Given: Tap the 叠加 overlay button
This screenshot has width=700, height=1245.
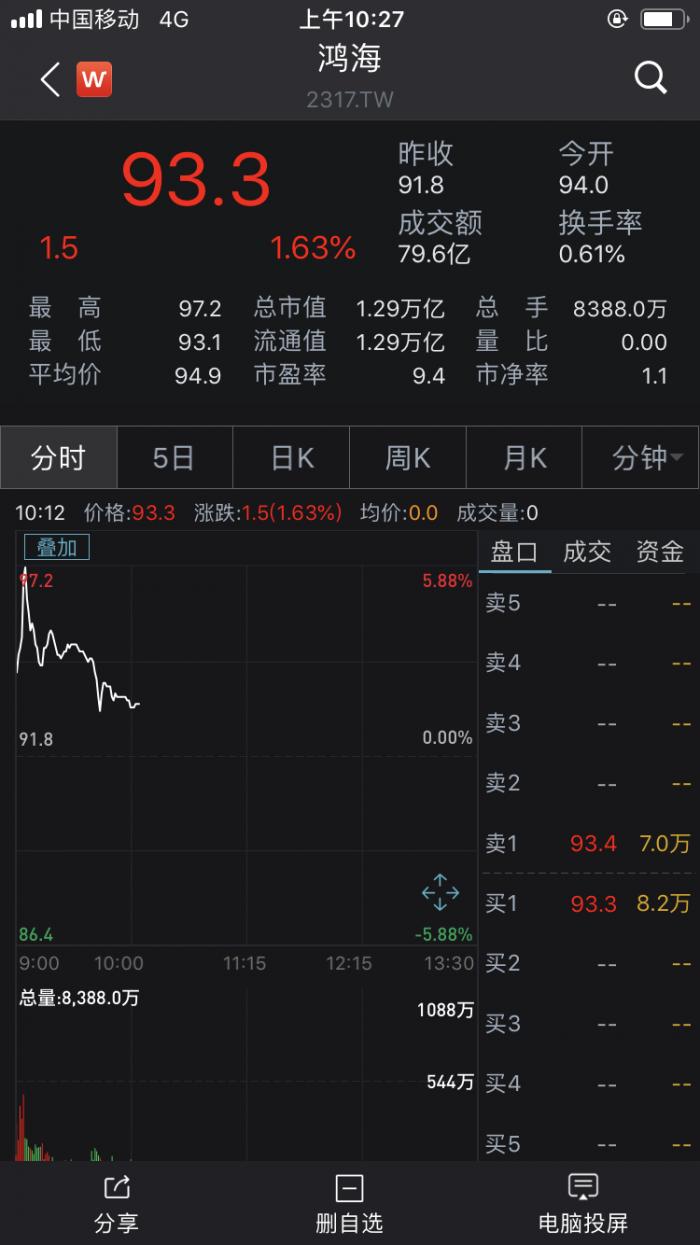Looking at the screenshot, I should 57,547.
